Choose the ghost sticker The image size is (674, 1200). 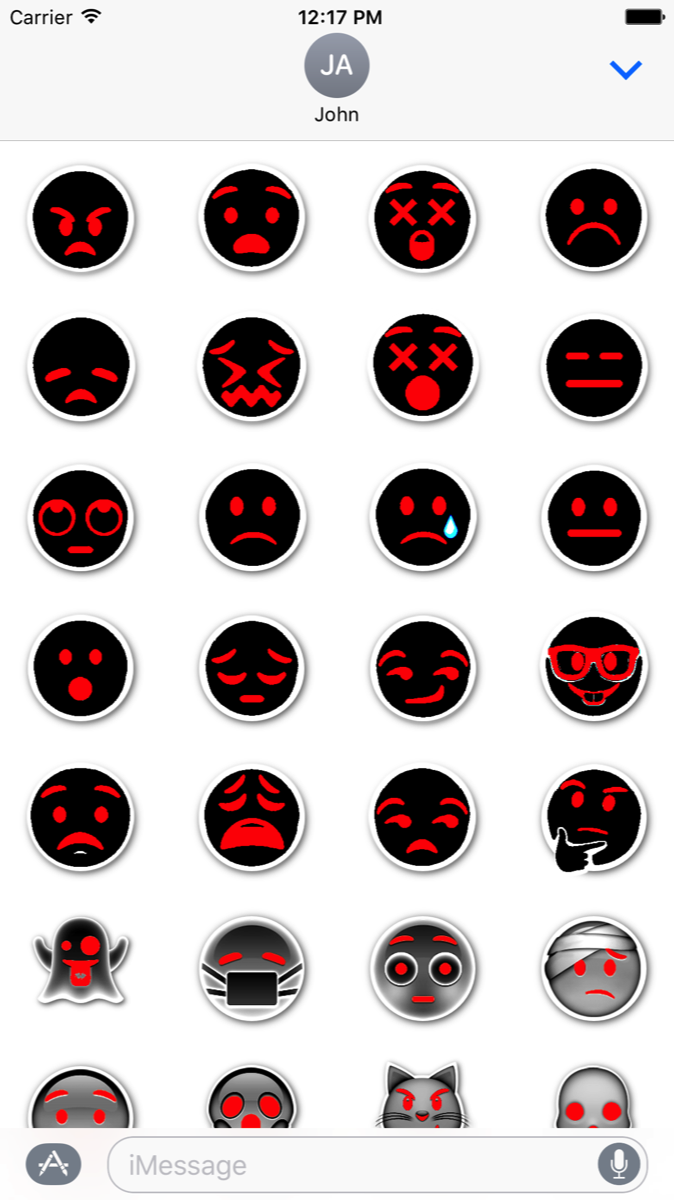pos(80,968)
